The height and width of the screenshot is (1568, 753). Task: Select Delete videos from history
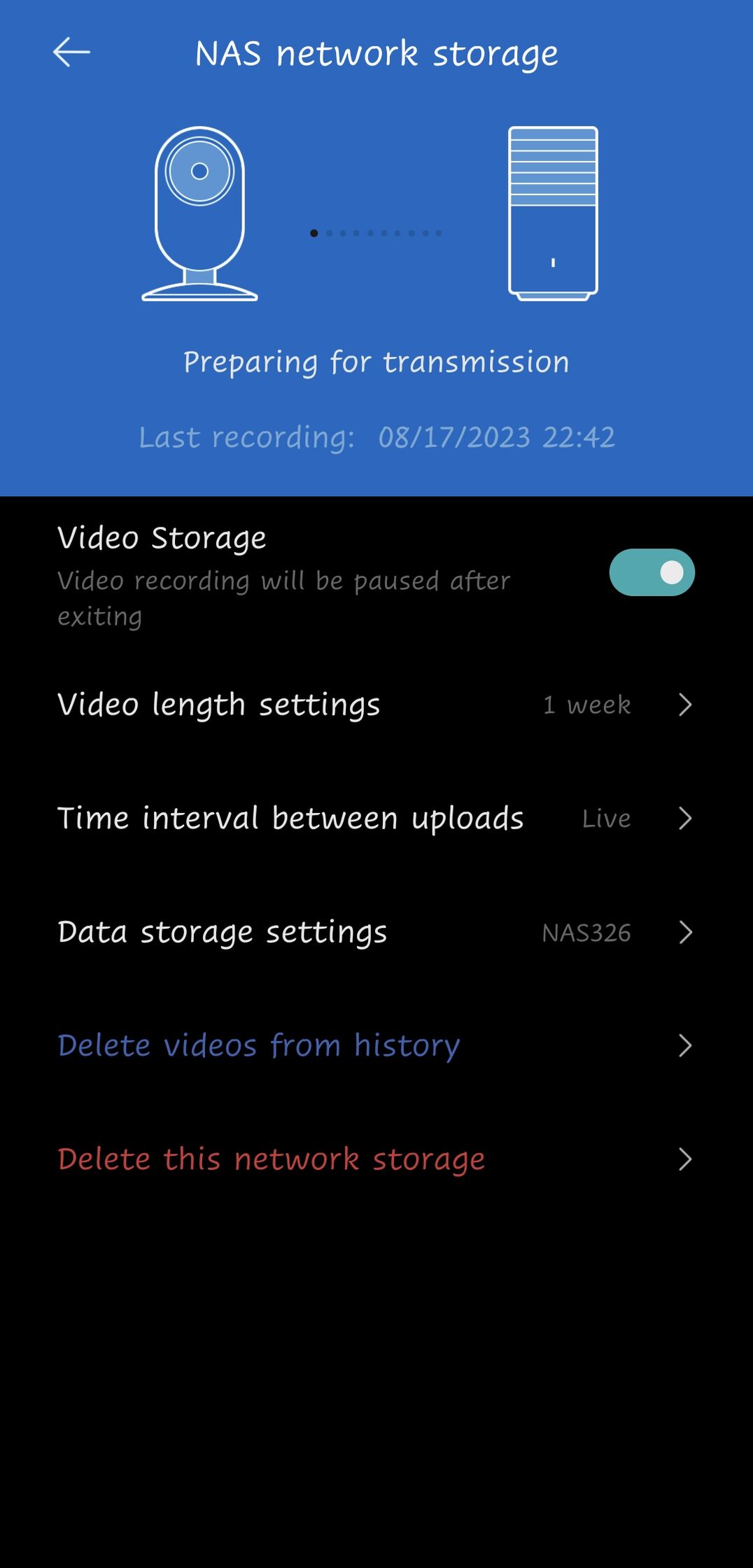coord(375,1046)
